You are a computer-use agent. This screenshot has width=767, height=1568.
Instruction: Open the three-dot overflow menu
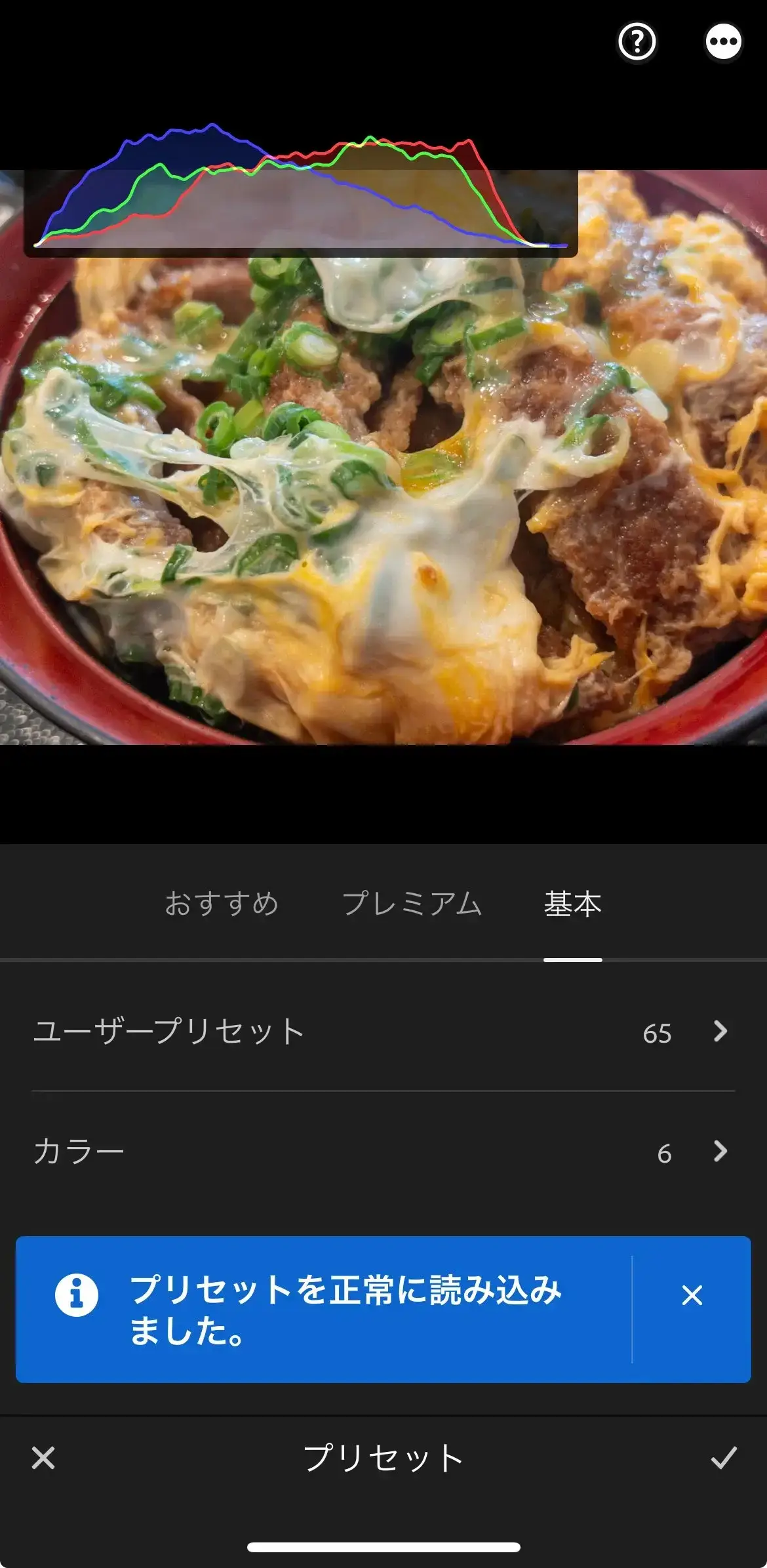click(x=723, y=43)
